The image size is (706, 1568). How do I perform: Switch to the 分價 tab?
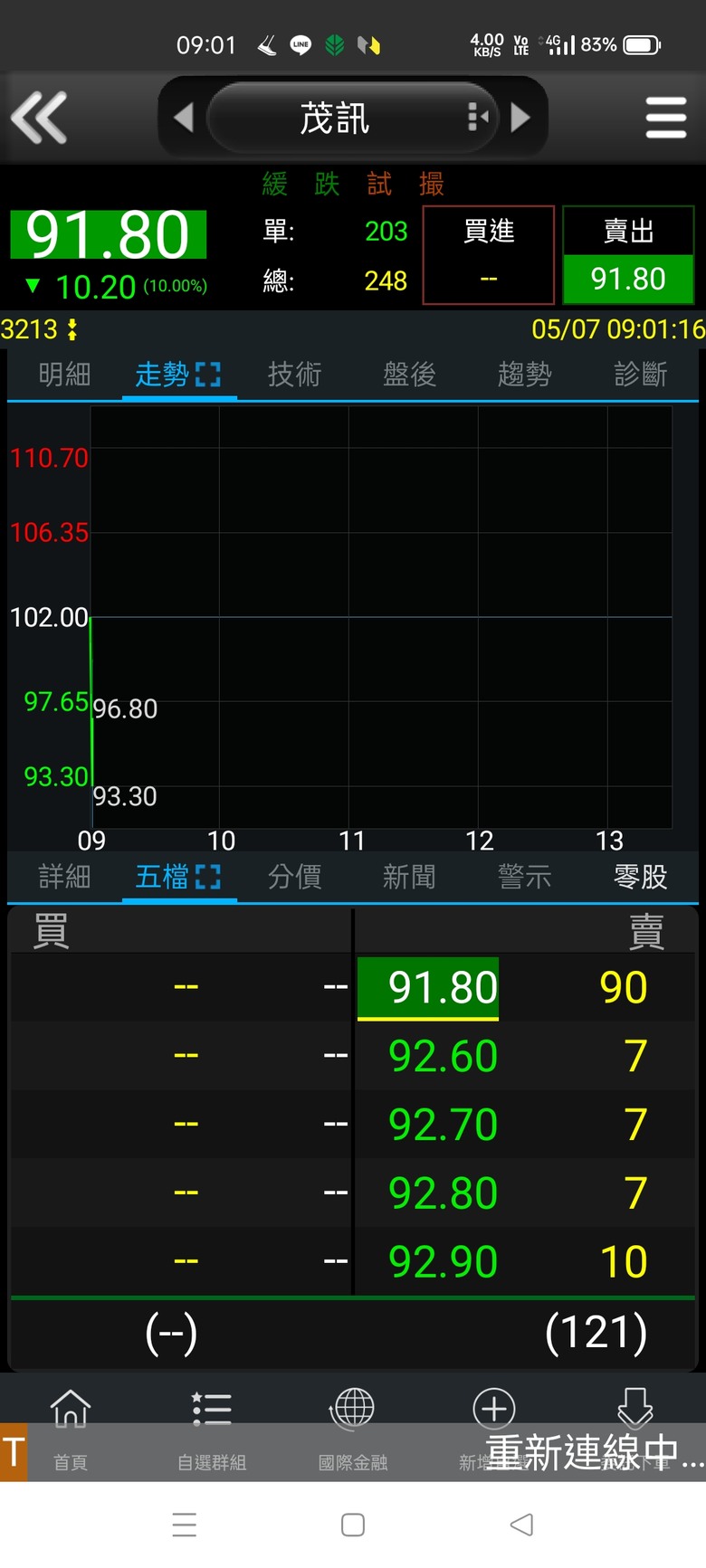pyautogui.click(x=294, y=876)
